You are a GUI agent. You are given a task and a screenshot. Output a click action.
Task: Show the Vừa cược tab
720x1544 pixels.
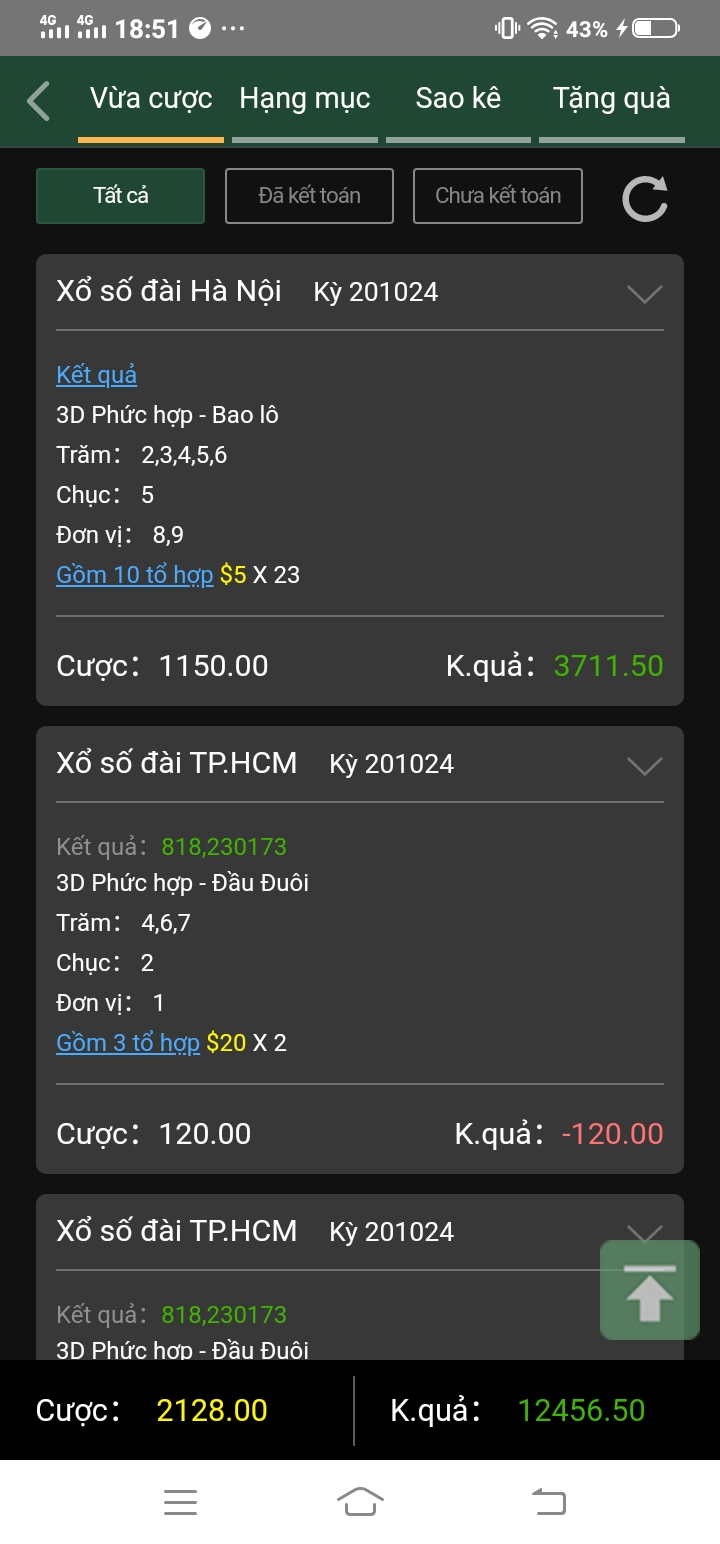151,99
